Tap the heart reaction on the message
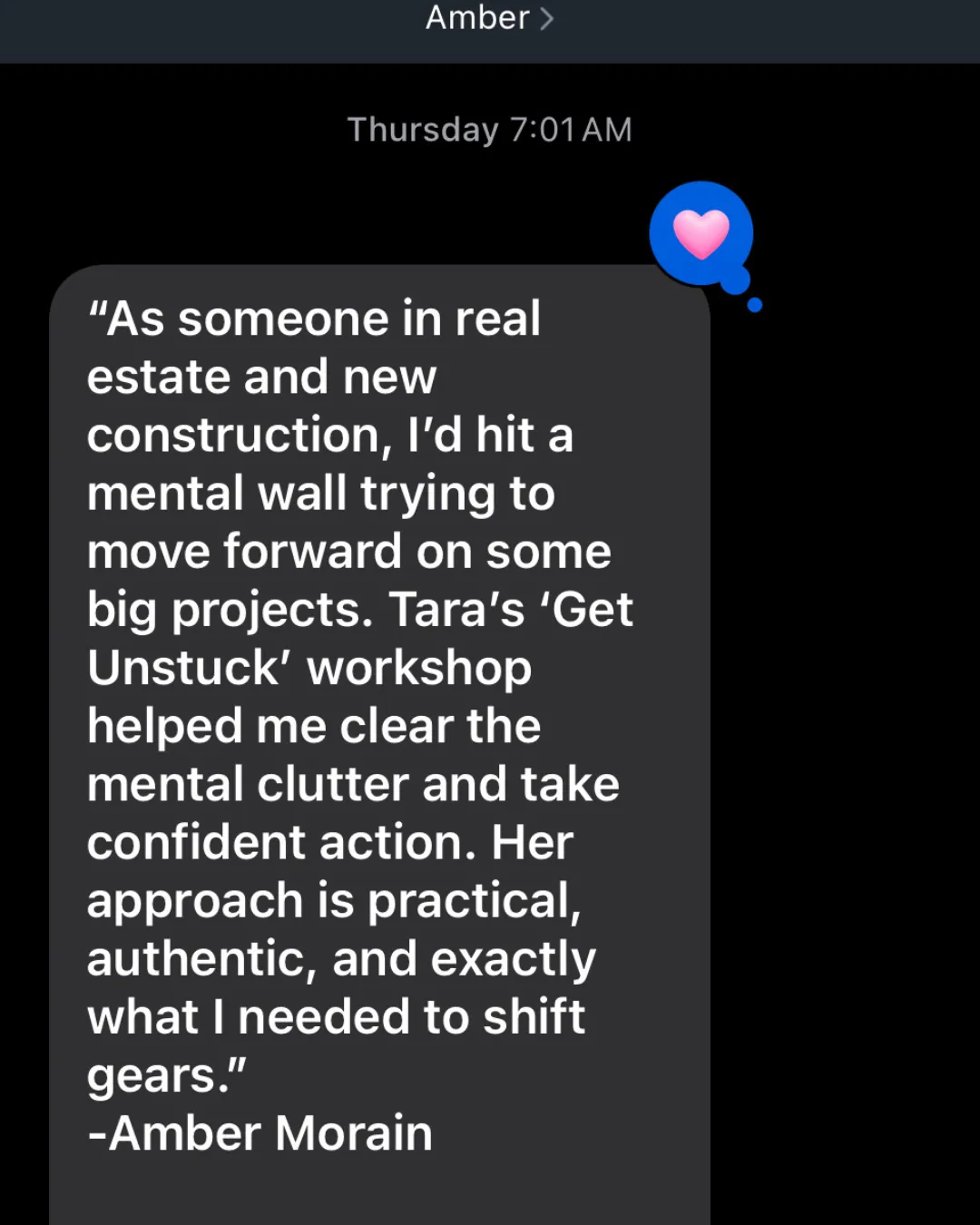The height and width of the screenshot is (1225, 980). click(701, 234)
